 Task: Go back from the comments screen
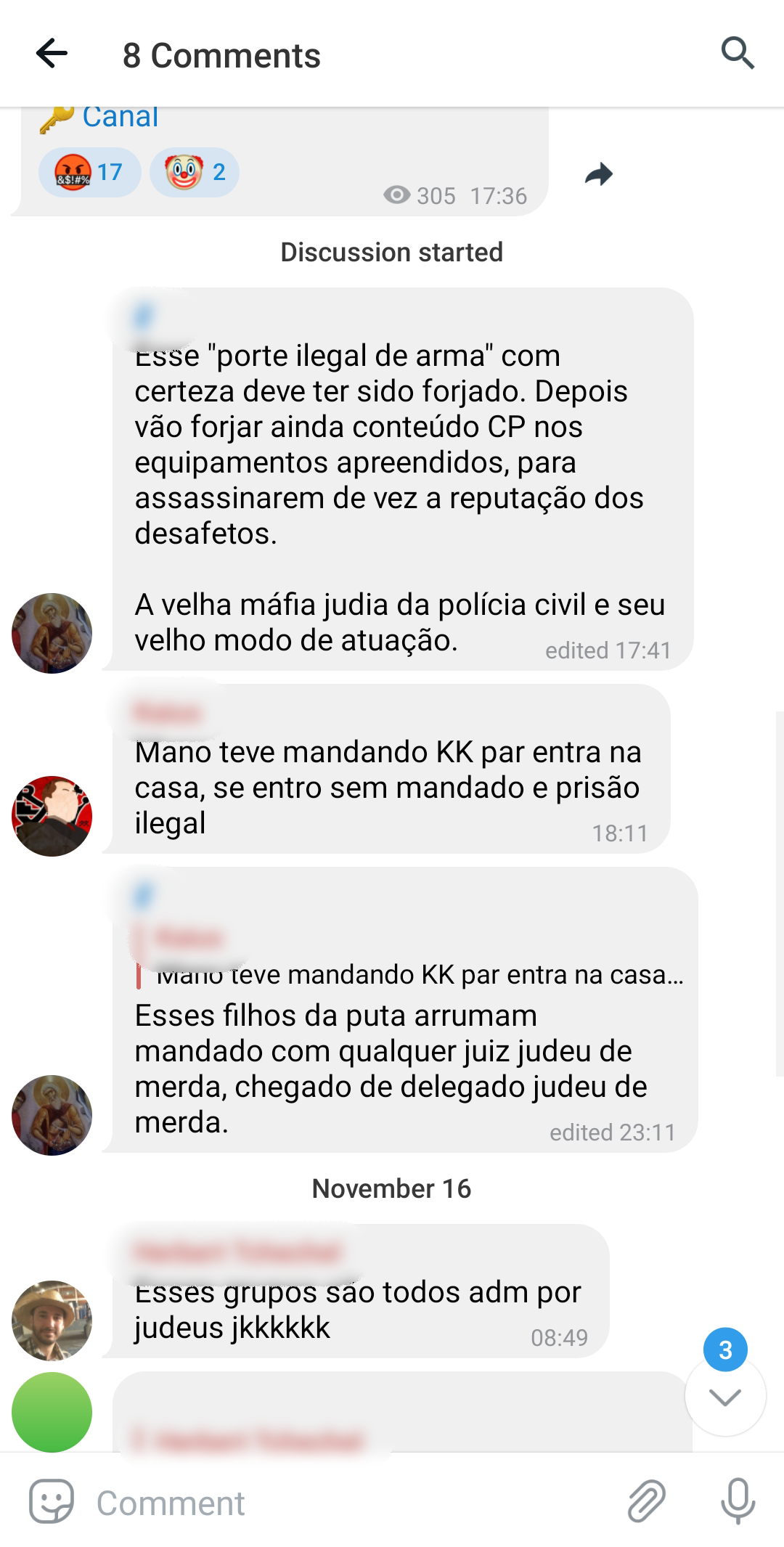point(52,54)
